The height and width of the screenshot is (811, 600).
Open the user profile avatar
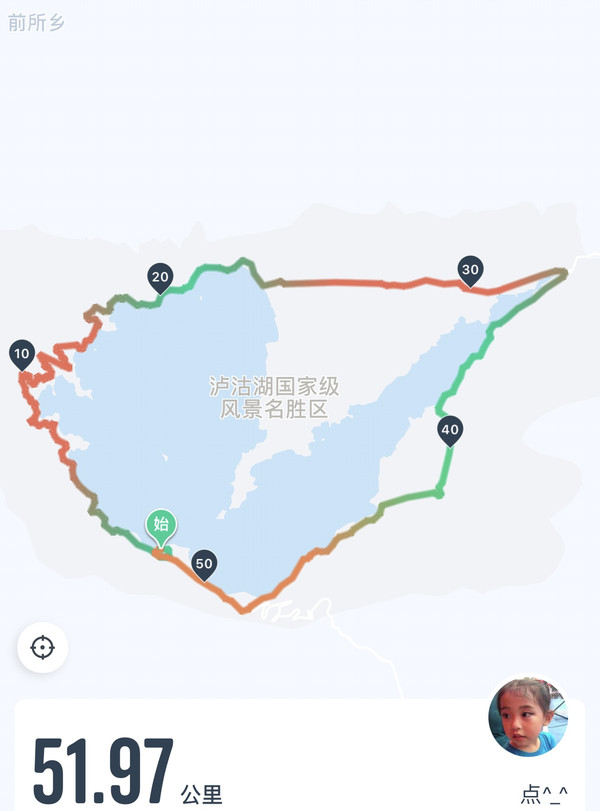pos(528,717)
